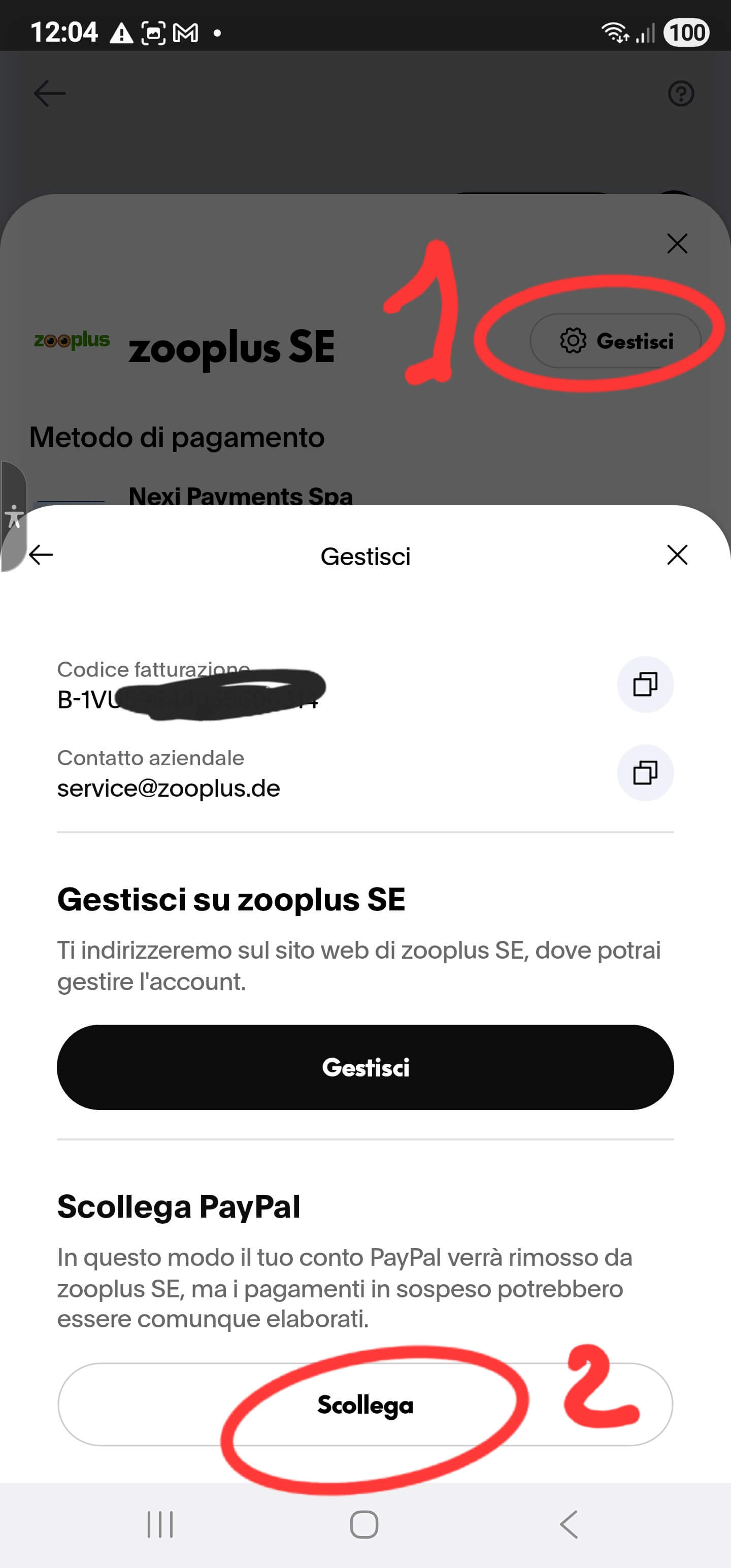Go back from the Gestisci sheet
The height and width of the screenshot is (1568, 731).
42,554
